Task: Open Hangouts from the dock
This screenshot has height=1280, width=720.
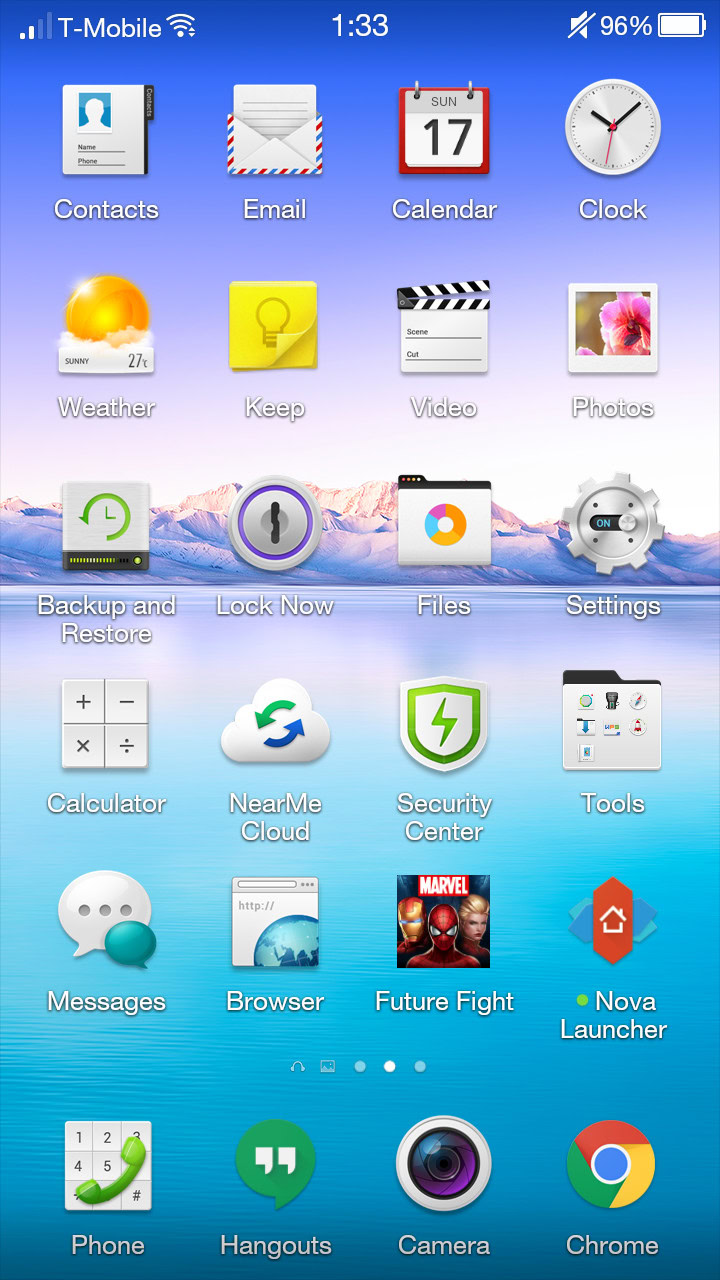Action: (275, 1165)
